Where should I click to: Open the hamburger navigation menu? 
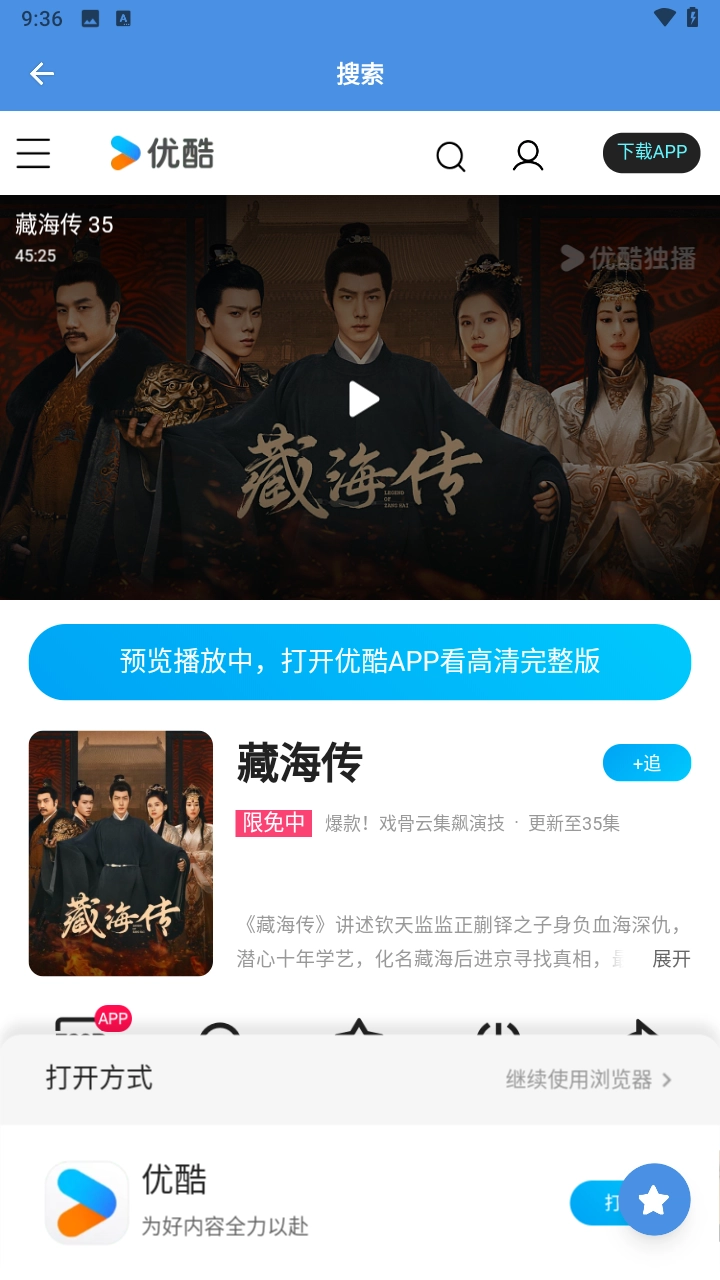33,154
